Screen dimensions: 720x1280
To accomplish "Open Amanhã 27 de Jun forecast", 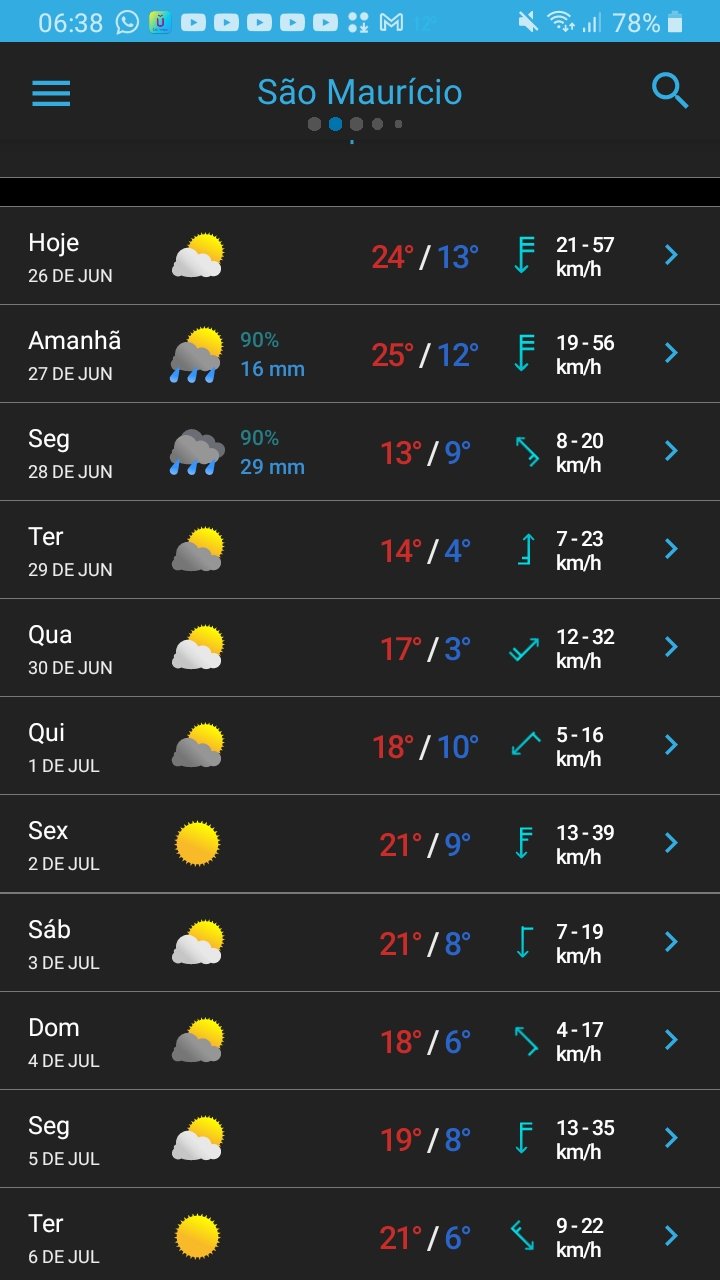I will 360,354.
